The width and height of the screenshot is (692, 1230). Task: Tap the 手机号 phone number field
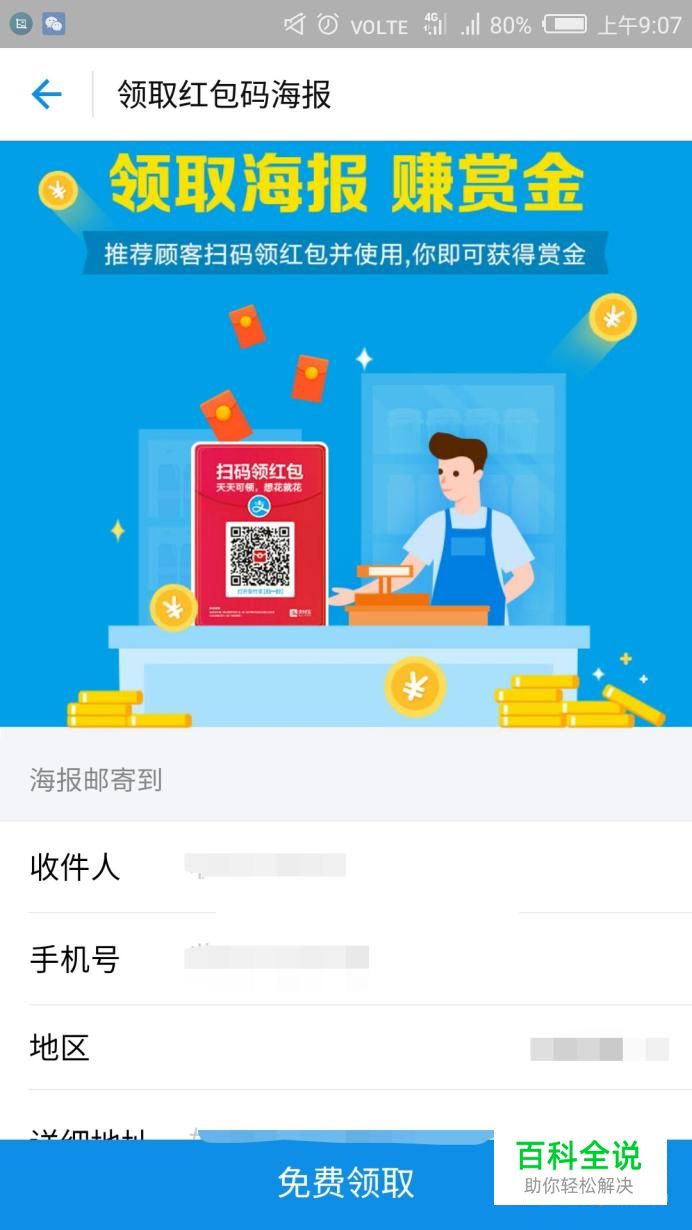(346, 959)
